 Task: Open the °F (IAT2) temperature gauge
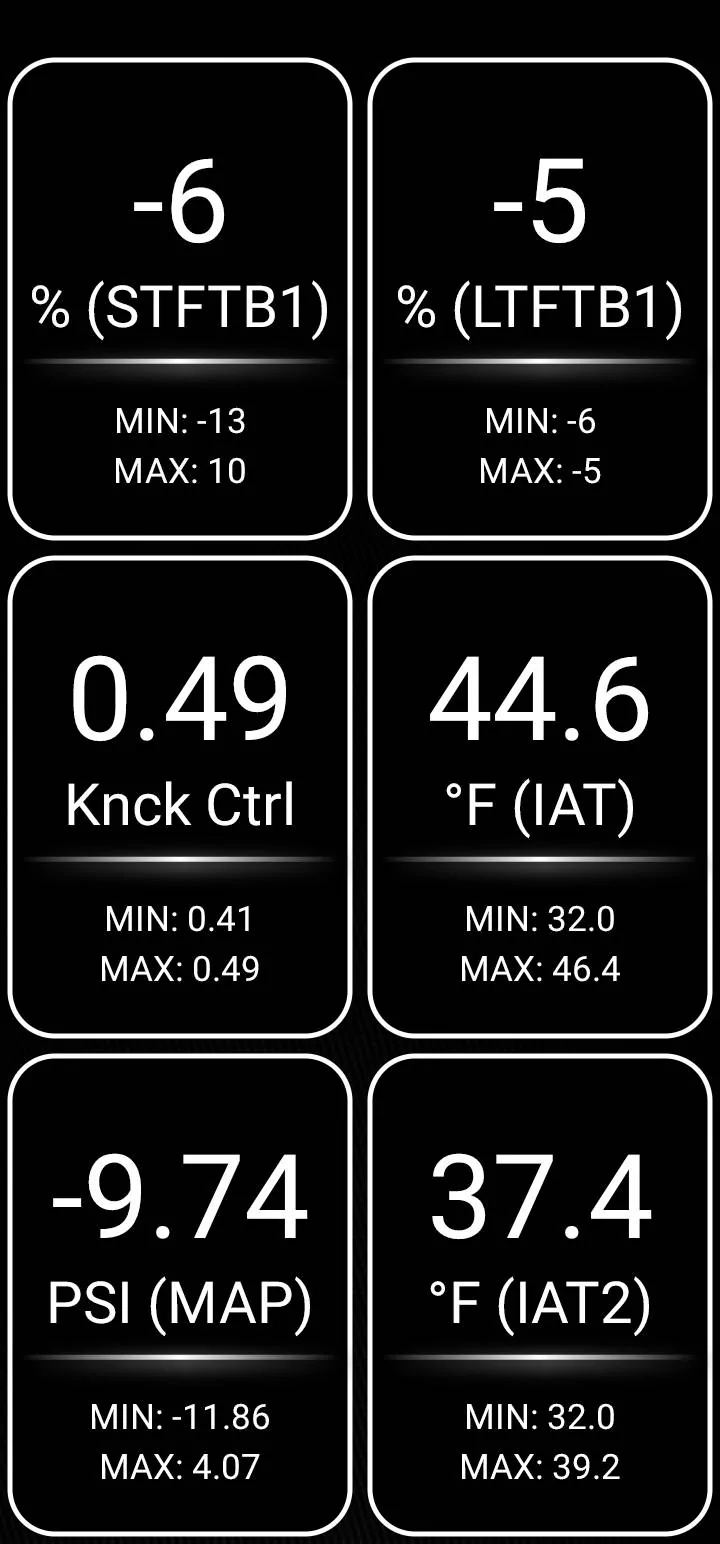coord(540,1295)
